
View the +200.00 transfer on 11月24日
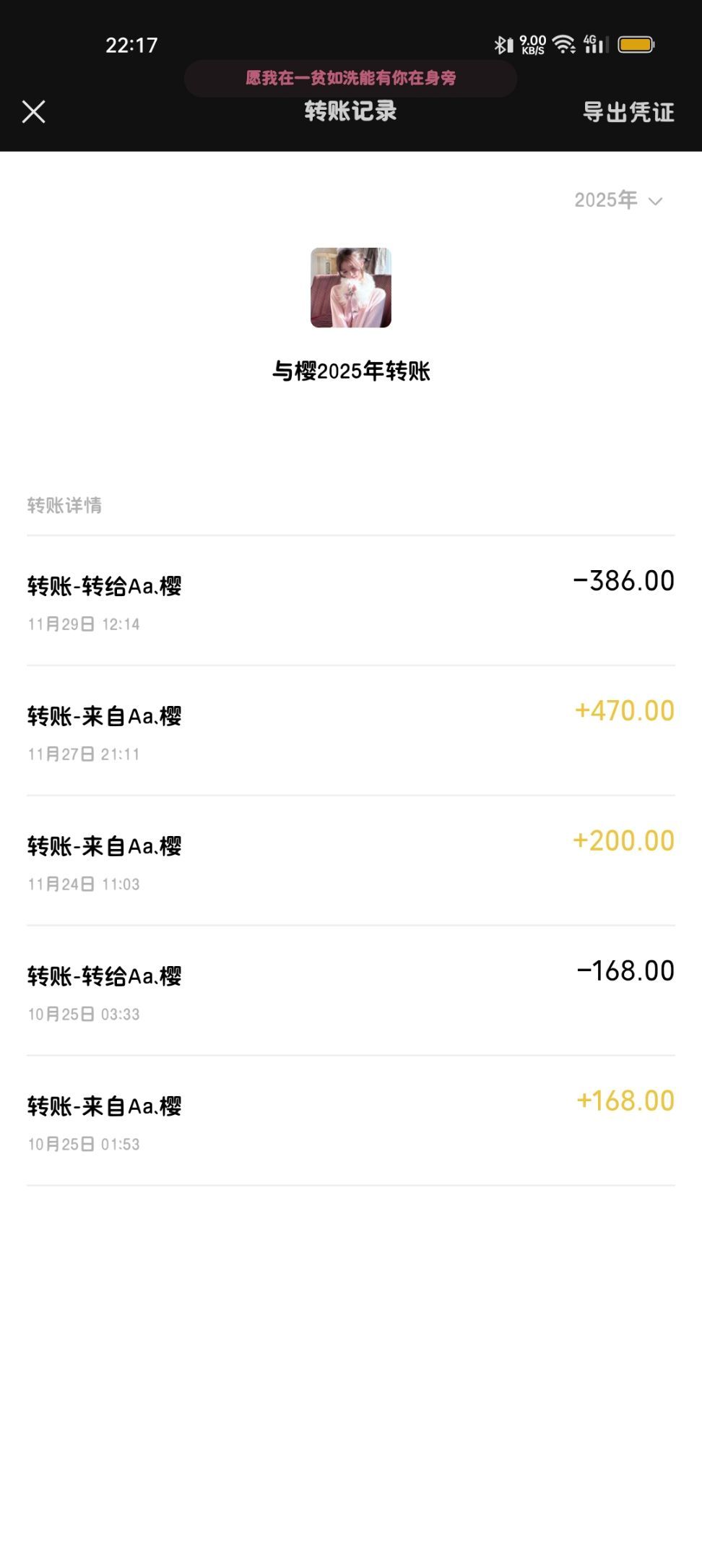point(351,861)
